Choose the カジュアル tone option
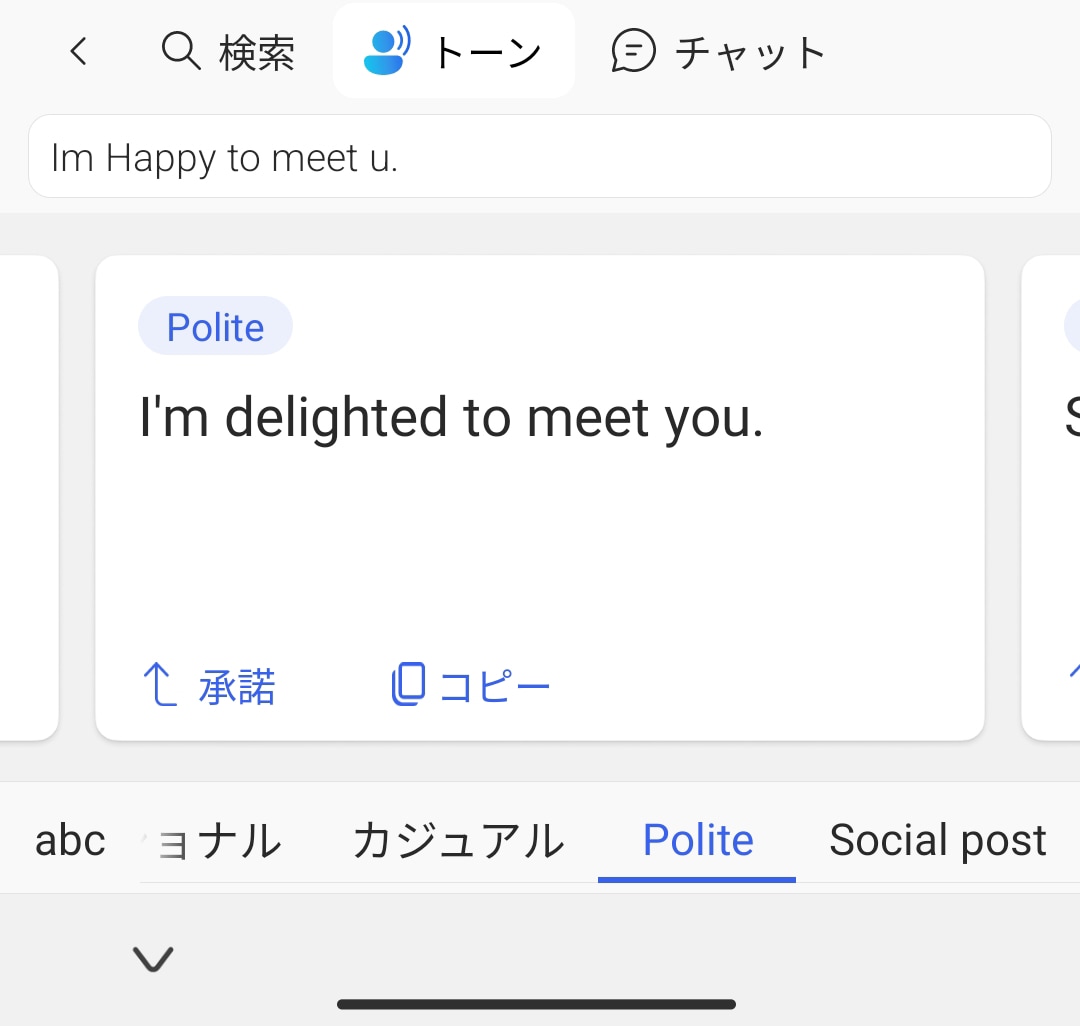The height and width of the screenshot is (1026, 1080). tap(458, 840)
